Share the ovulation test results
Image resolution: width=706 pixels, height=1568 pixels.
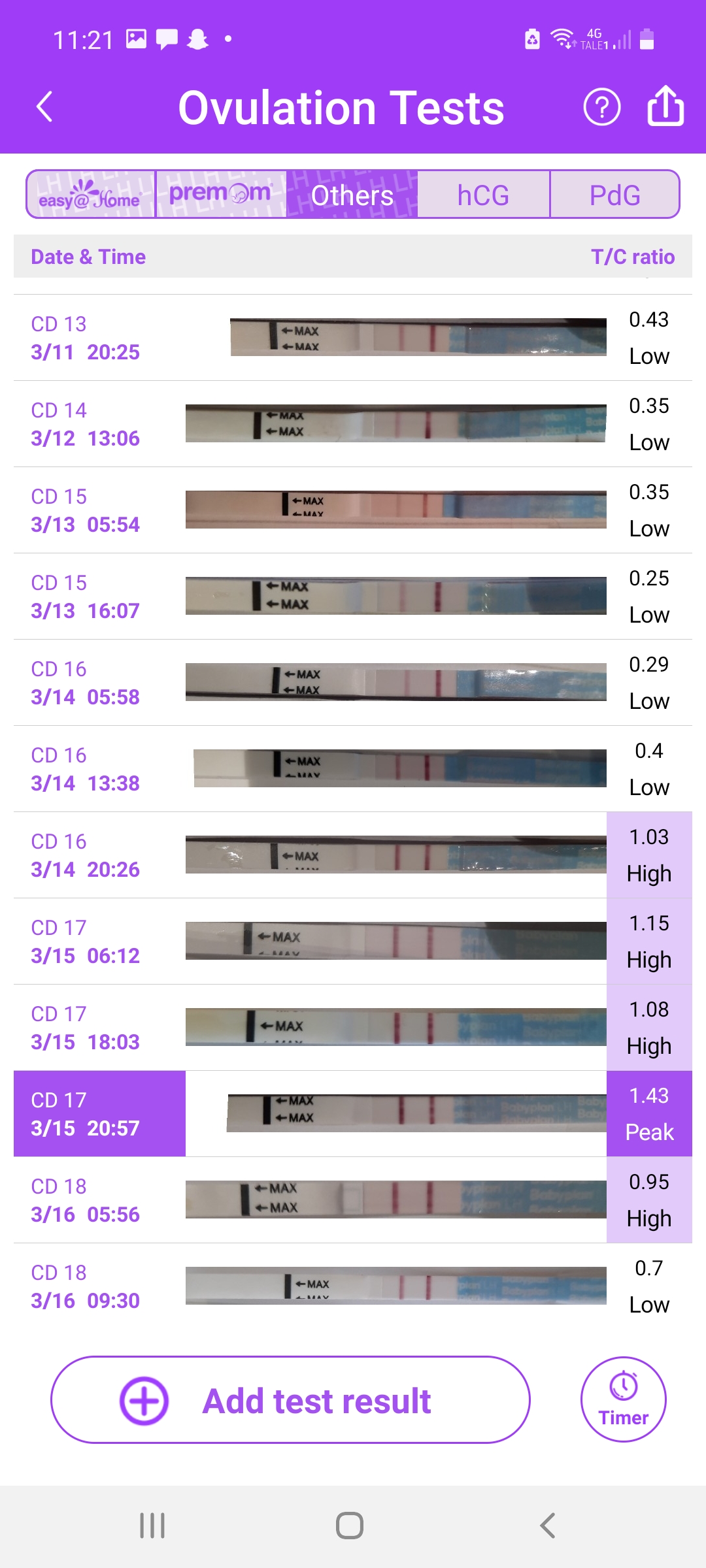(665, 106)
